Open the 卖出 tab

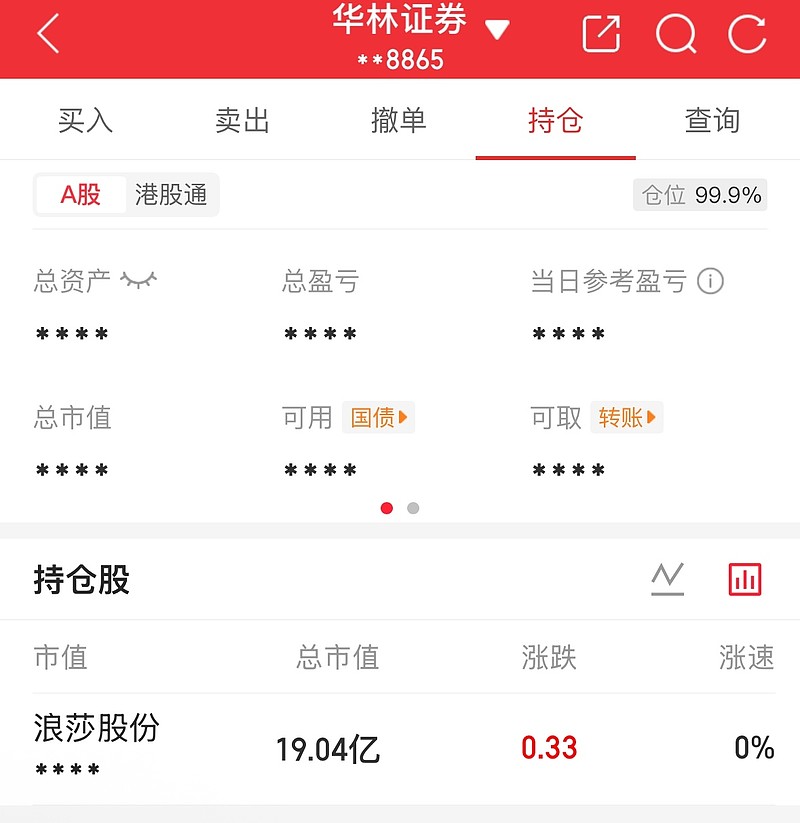point(243,119)
